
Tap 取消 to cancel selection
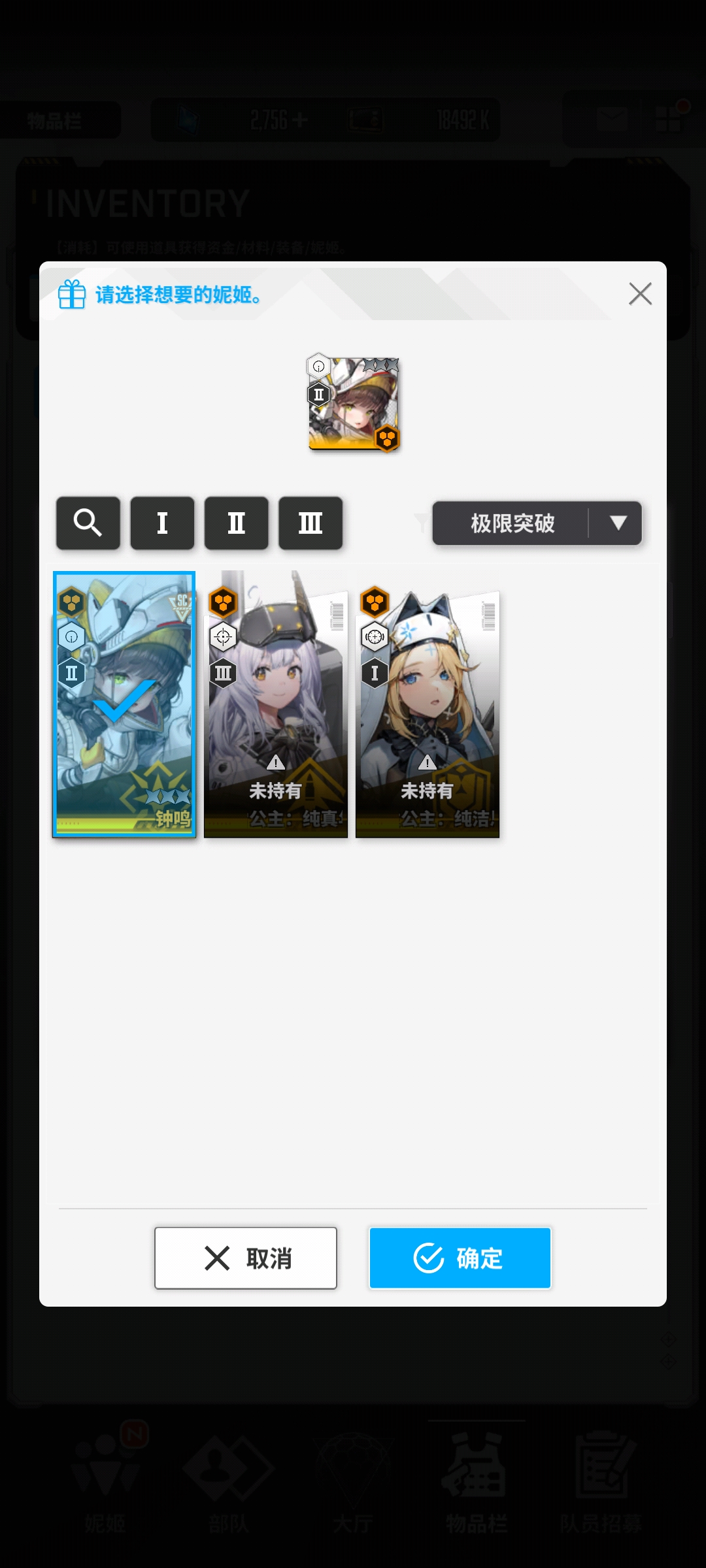click(x=246, y=1258)
